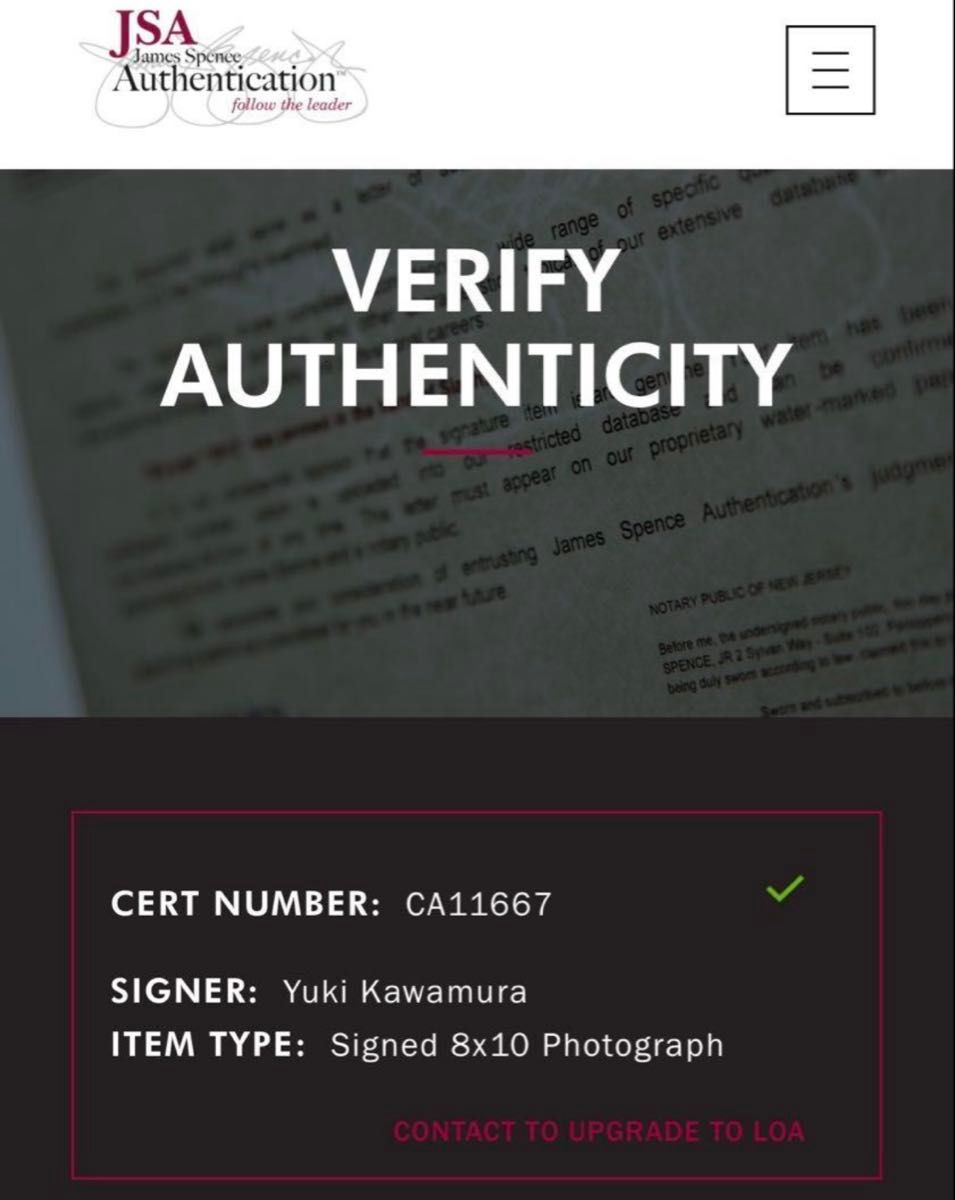Open the hamburger menu
The height and width of the screenshot is (1200, 955).
[830, 70]
